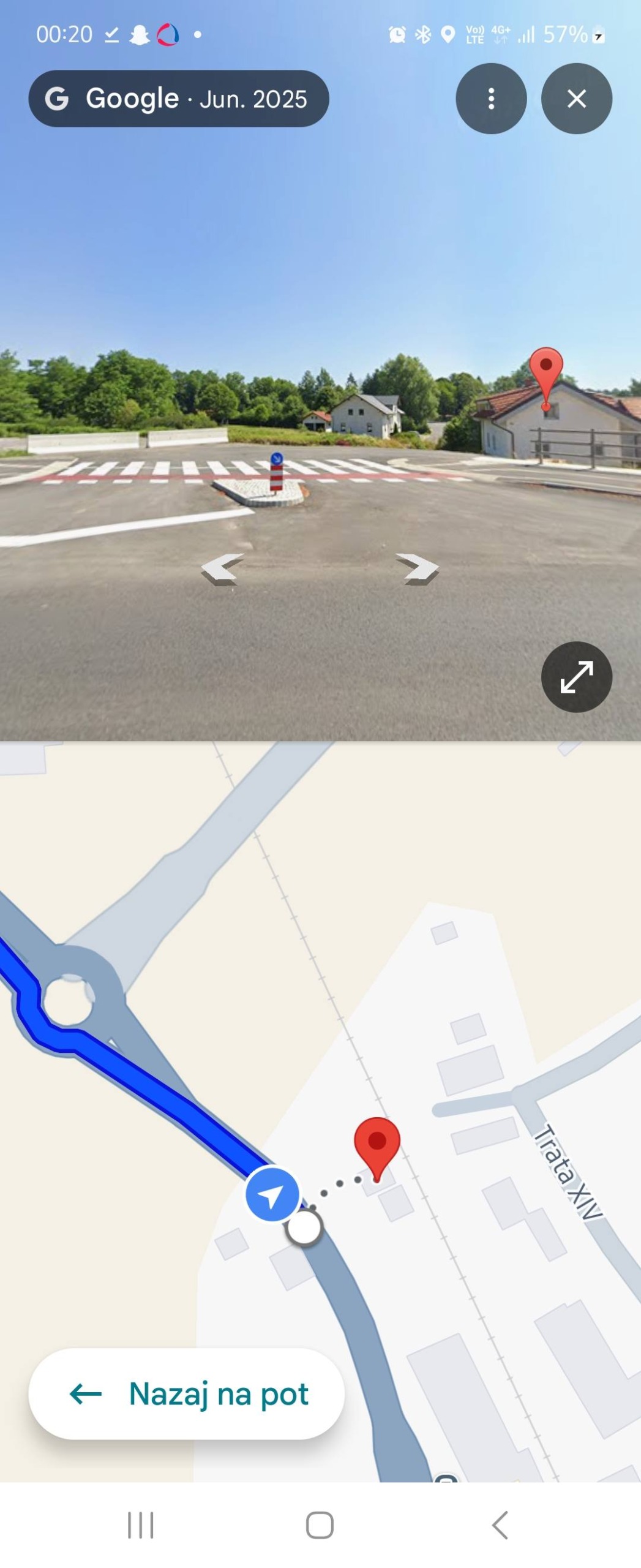Screen dimensions: 641x1568
Task: Expand Street View to full screen
Action: pos(576,677)
